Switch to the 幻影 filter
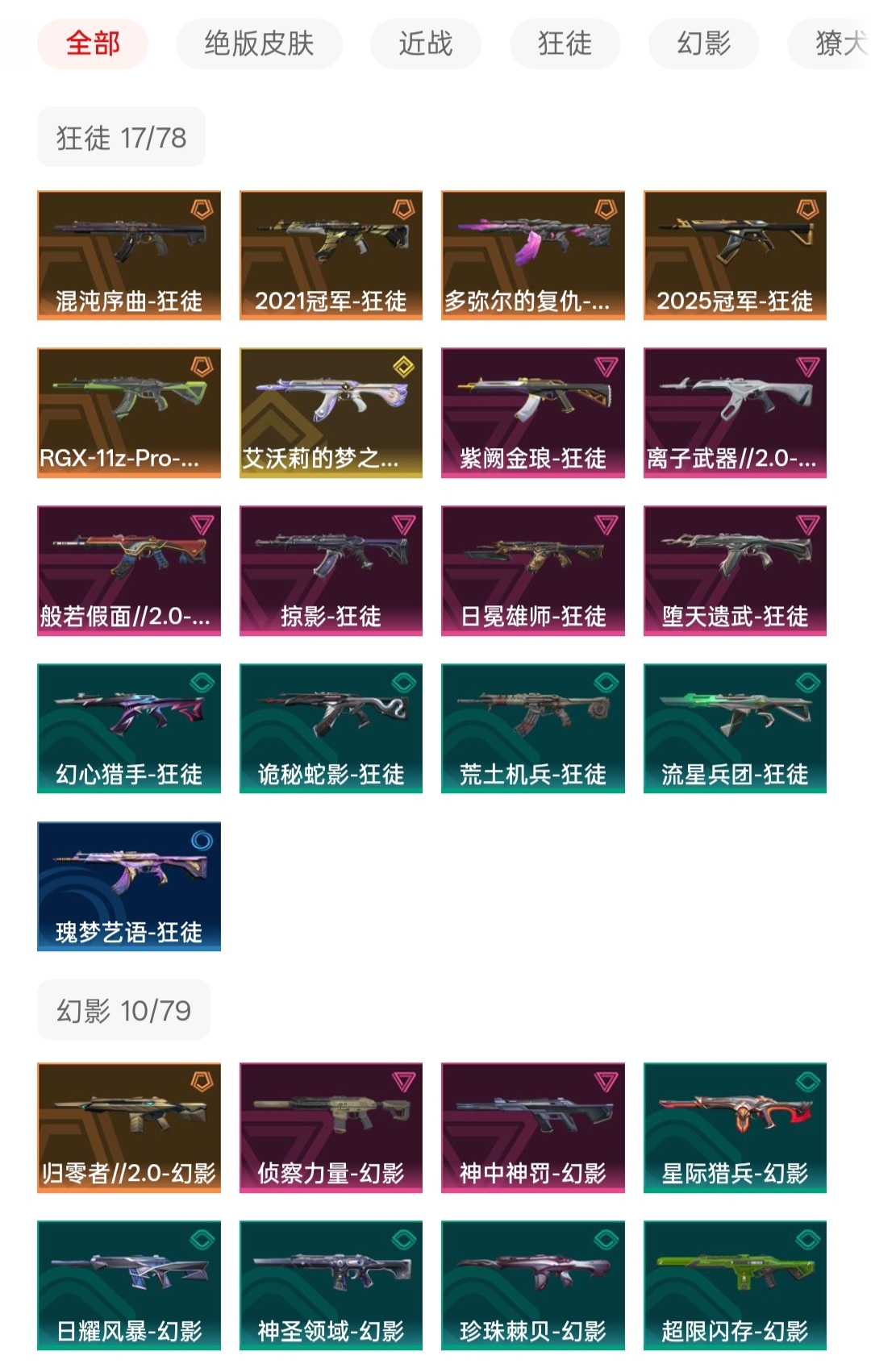The image size is (871, 1372). [x=703, y=44]
